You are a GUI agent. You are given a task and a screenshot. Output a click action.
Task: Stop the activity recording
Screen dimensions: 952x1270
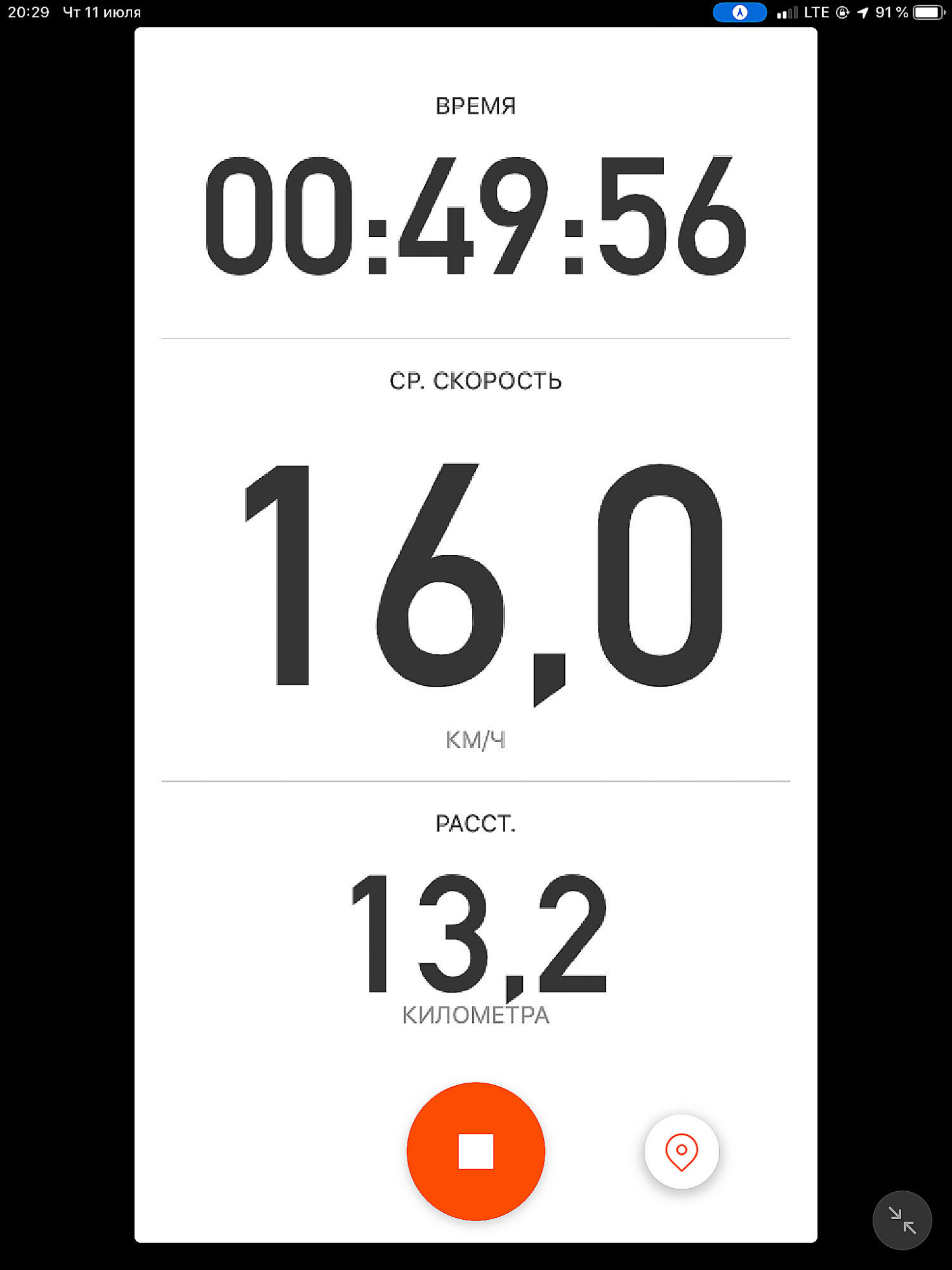(x=475, y=1151)
